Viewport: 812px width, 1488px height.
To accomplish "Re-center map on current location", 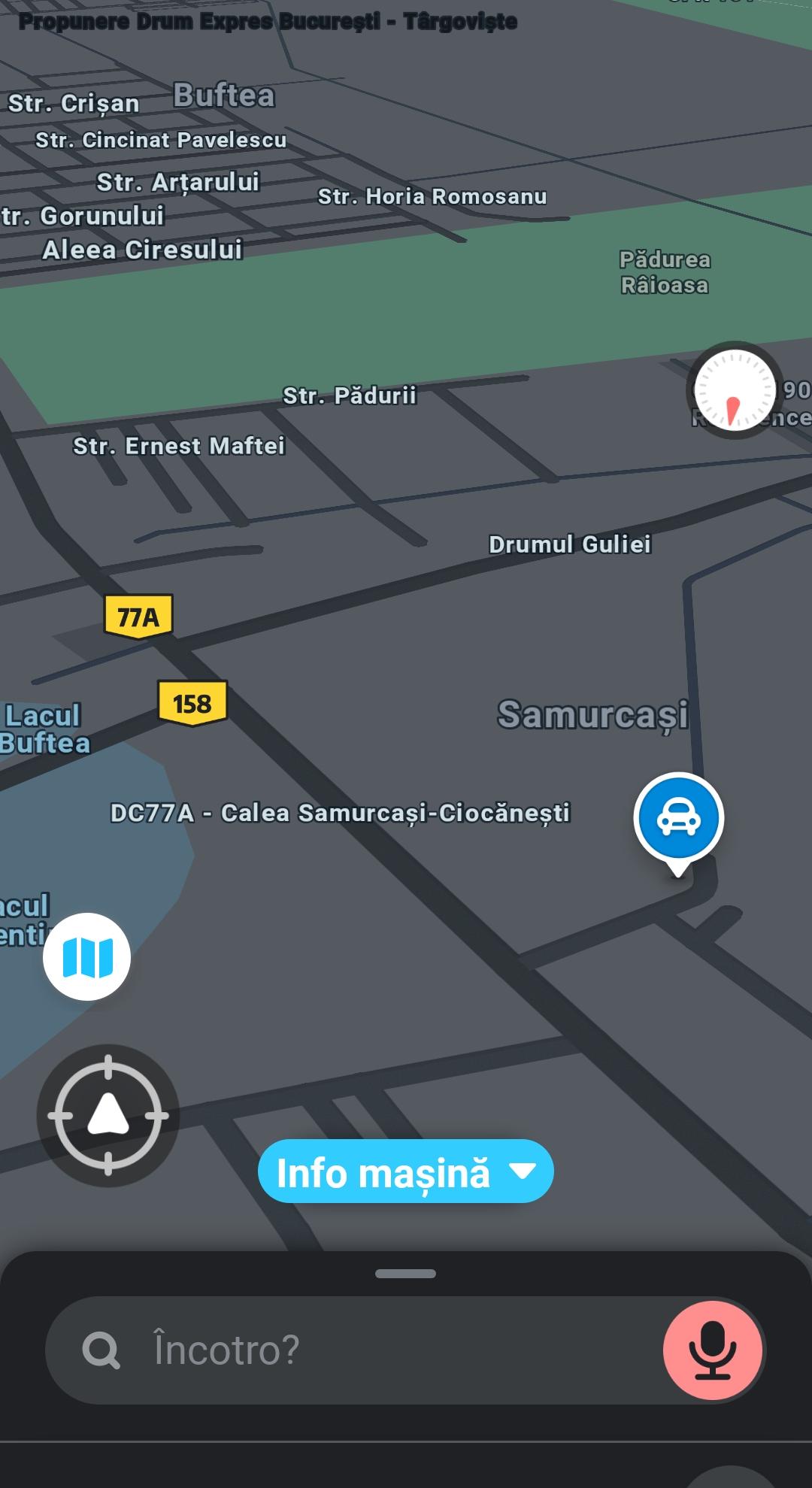I will point(108,1115).
